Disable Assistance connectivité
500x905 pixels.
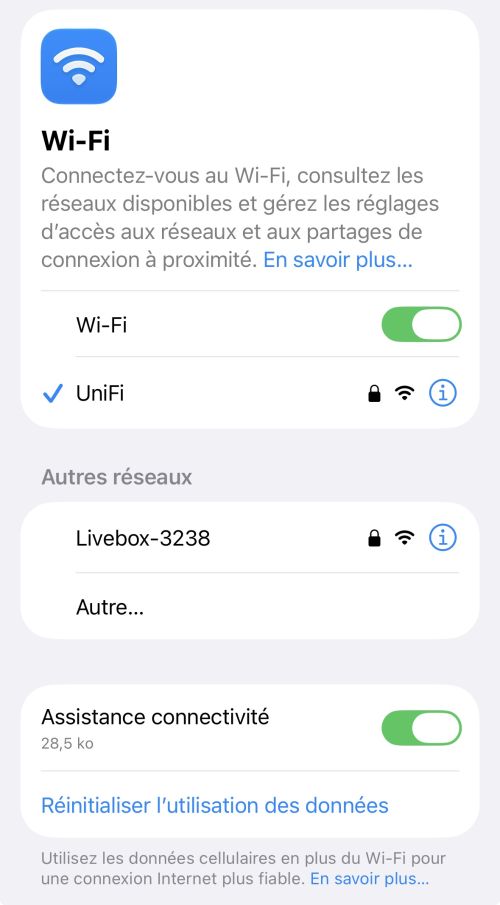tap(421, 728)
